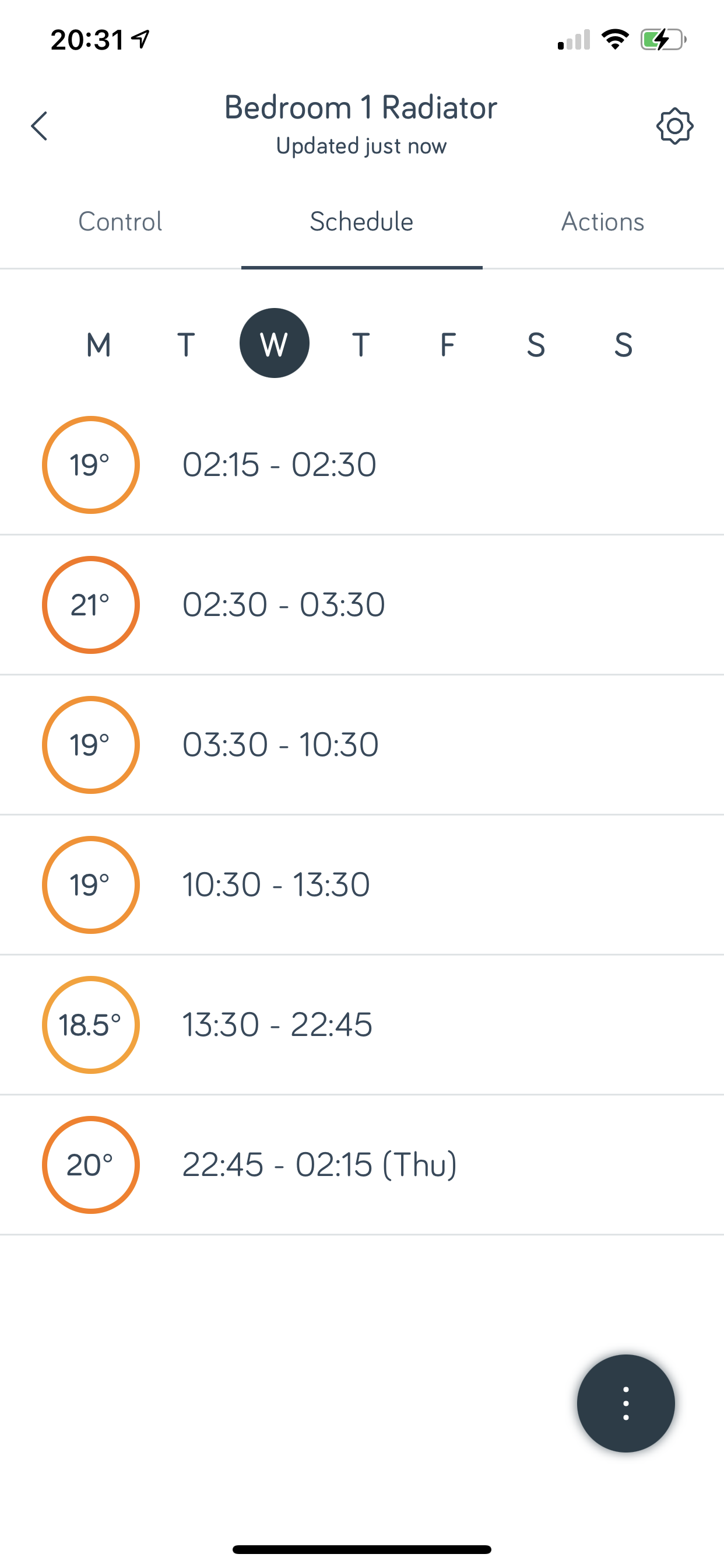Tap the Schedule tab label
Viewport: 724px width, 1568px height.
pyautogui.click(x=361, y=222)
